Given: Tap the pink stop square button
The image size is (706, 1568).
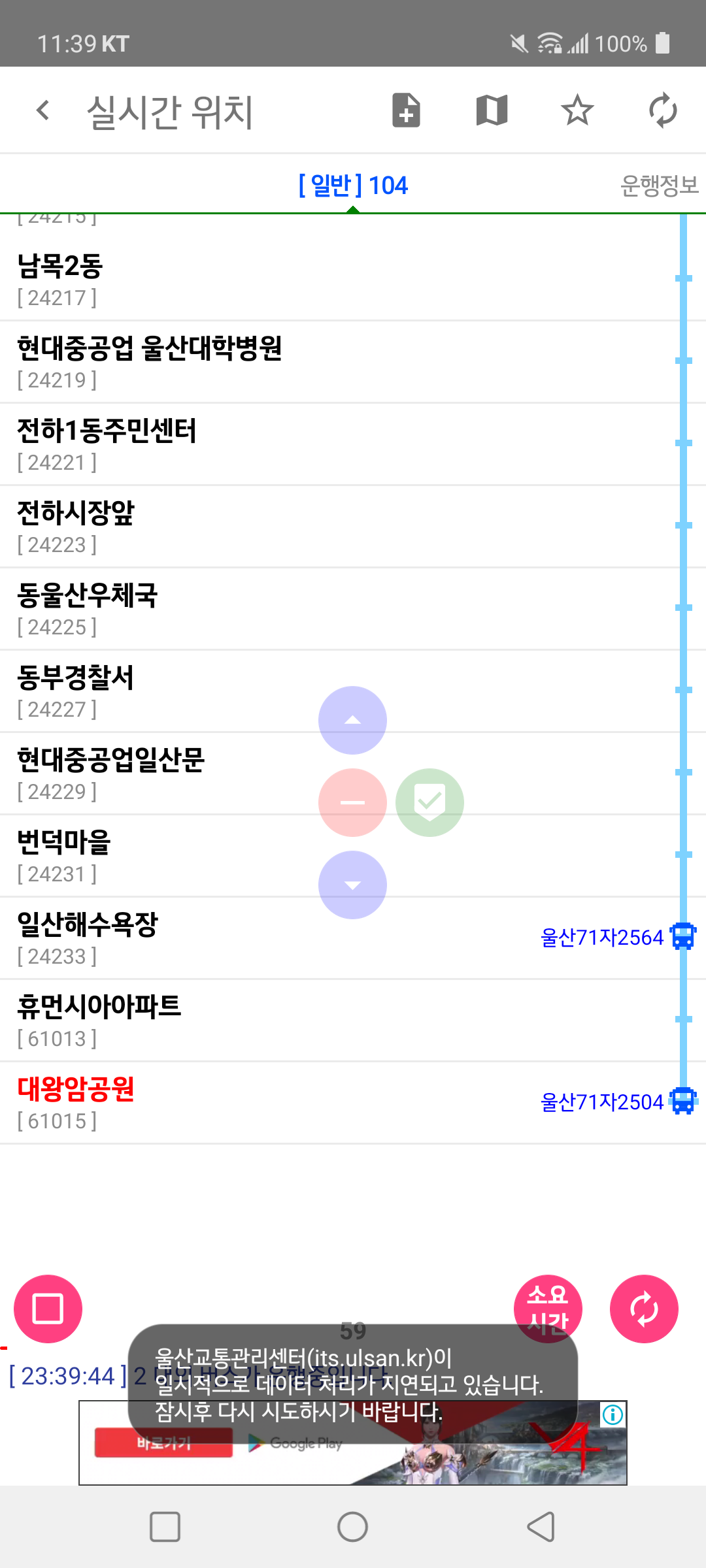Looking at the screenshot, I should 48,1309.
